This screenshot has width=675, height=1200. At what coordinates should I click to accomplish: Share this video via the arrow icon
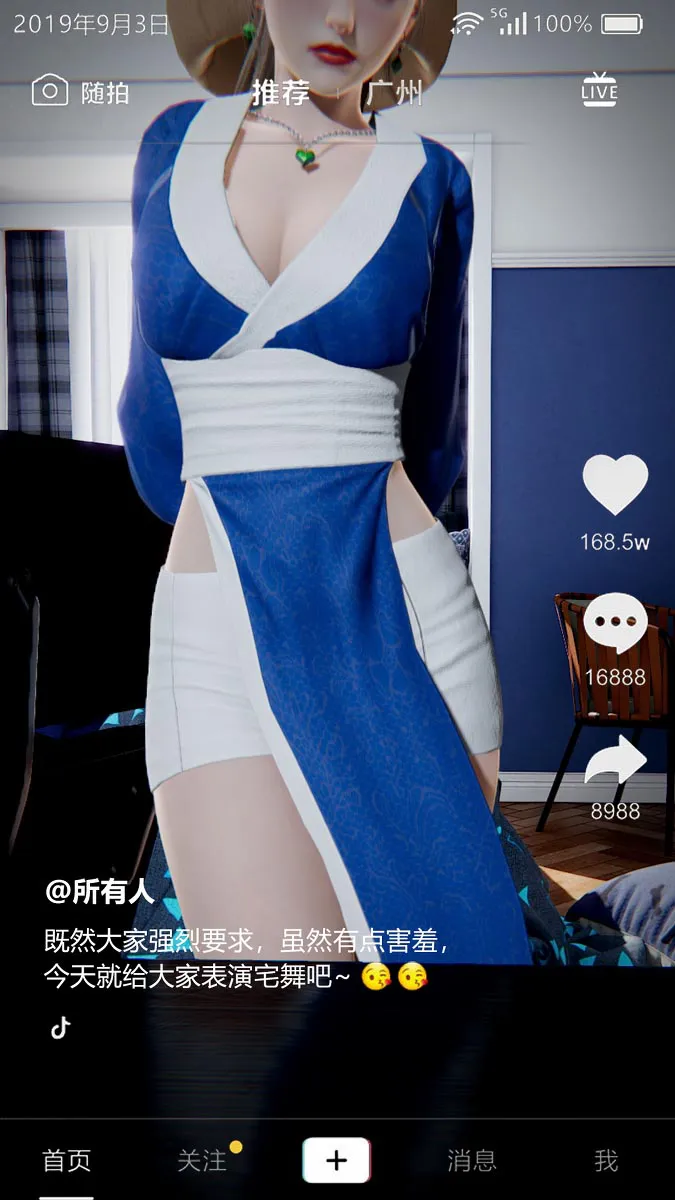(615, 762)
